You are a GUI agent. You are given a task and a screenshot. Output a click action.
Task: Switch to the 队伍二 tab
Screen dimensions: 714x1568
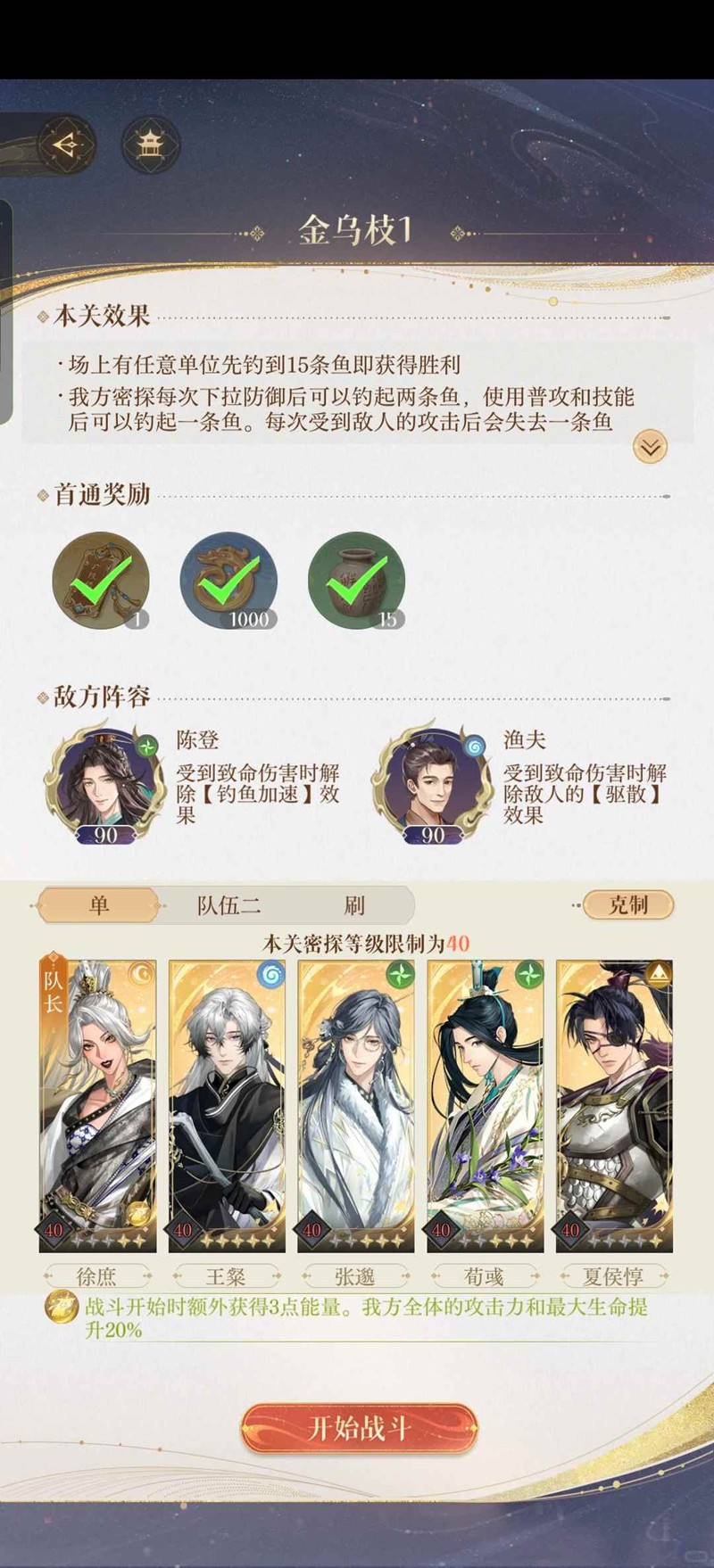coord(228,905)
